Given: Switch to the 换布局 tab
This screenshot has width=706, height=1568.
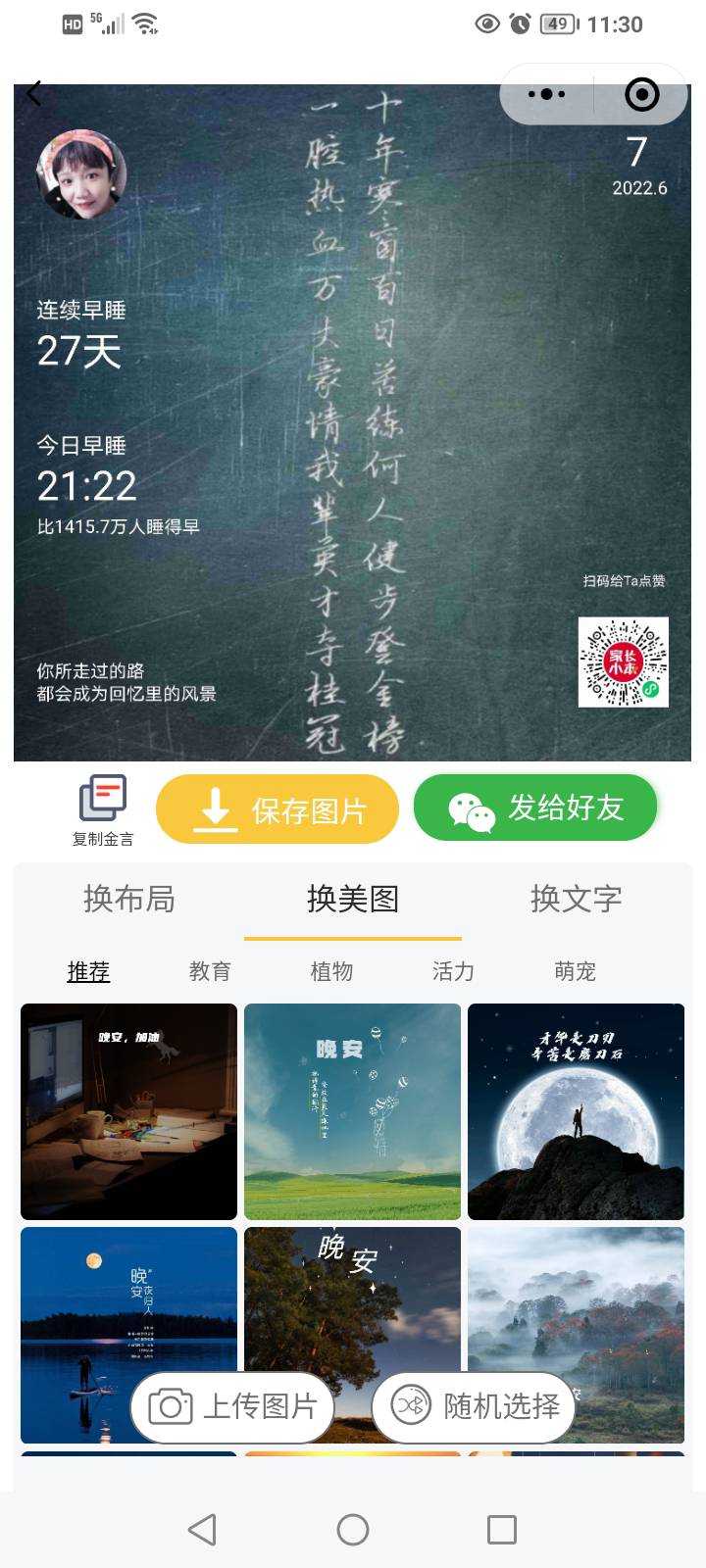Looking at the screenshot, I should [128, 899].
